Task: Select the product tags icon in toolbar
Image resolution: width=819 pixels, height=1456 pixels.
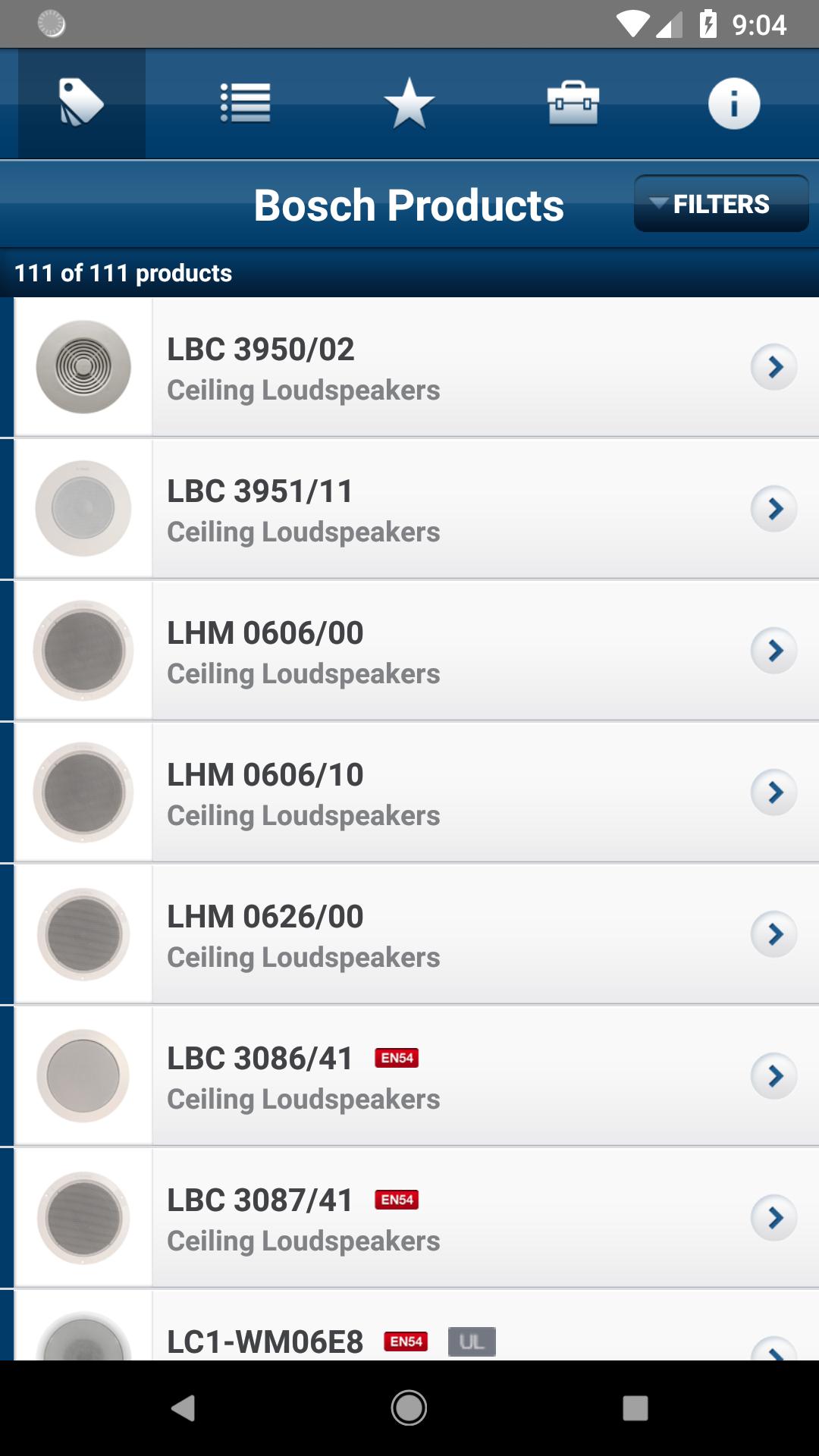Action: [x=80, y=102]
